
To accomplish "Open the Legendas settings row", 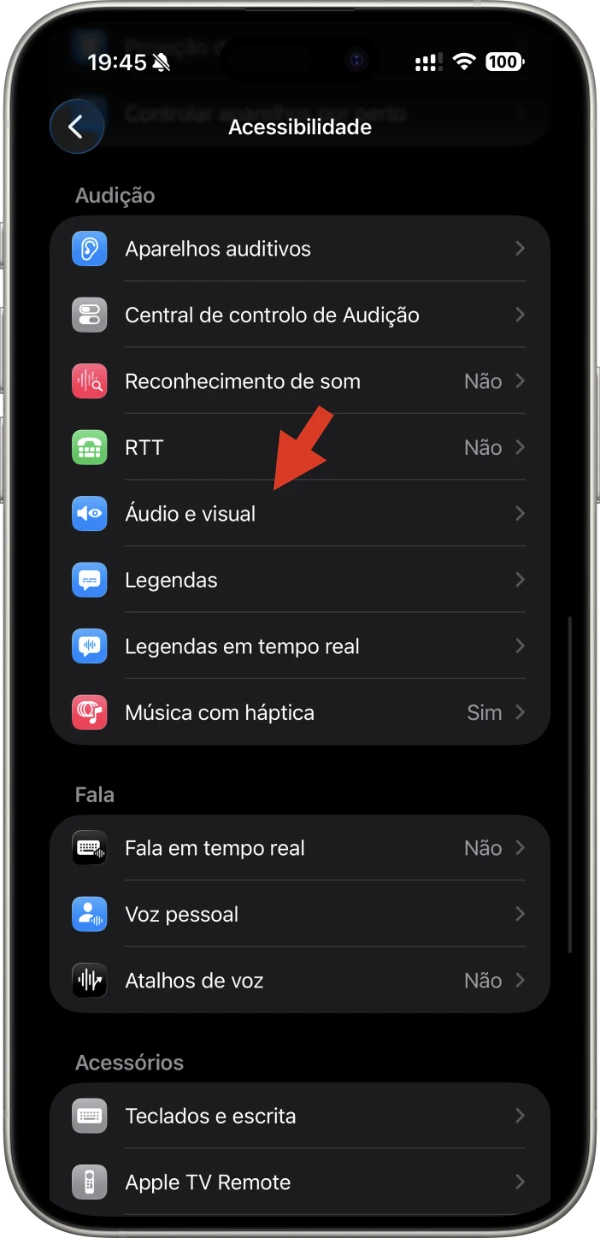I will click(x=300, y=580).
